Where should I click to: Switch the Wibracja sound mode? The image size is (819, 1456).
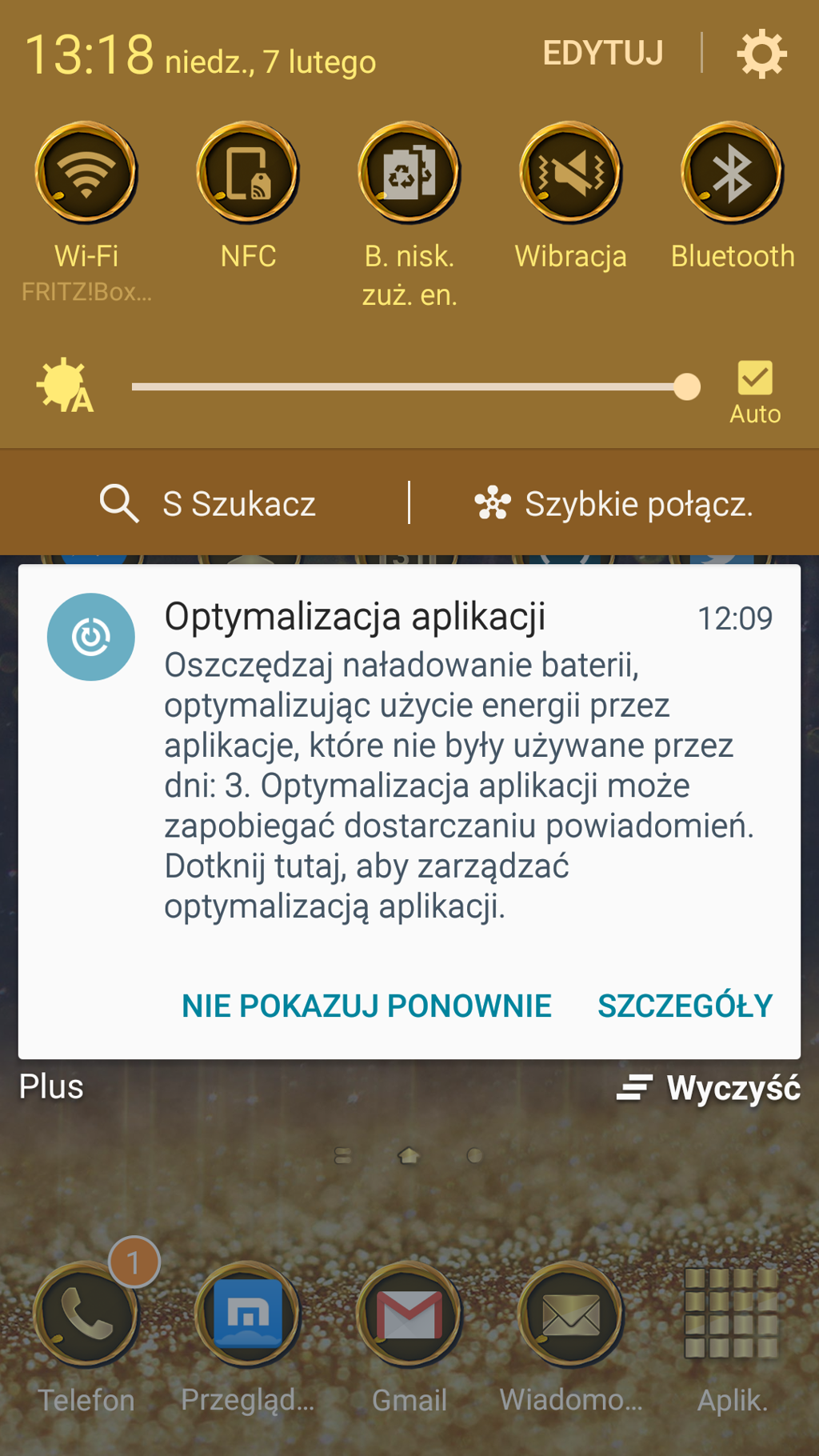click(x=570, y=173)
